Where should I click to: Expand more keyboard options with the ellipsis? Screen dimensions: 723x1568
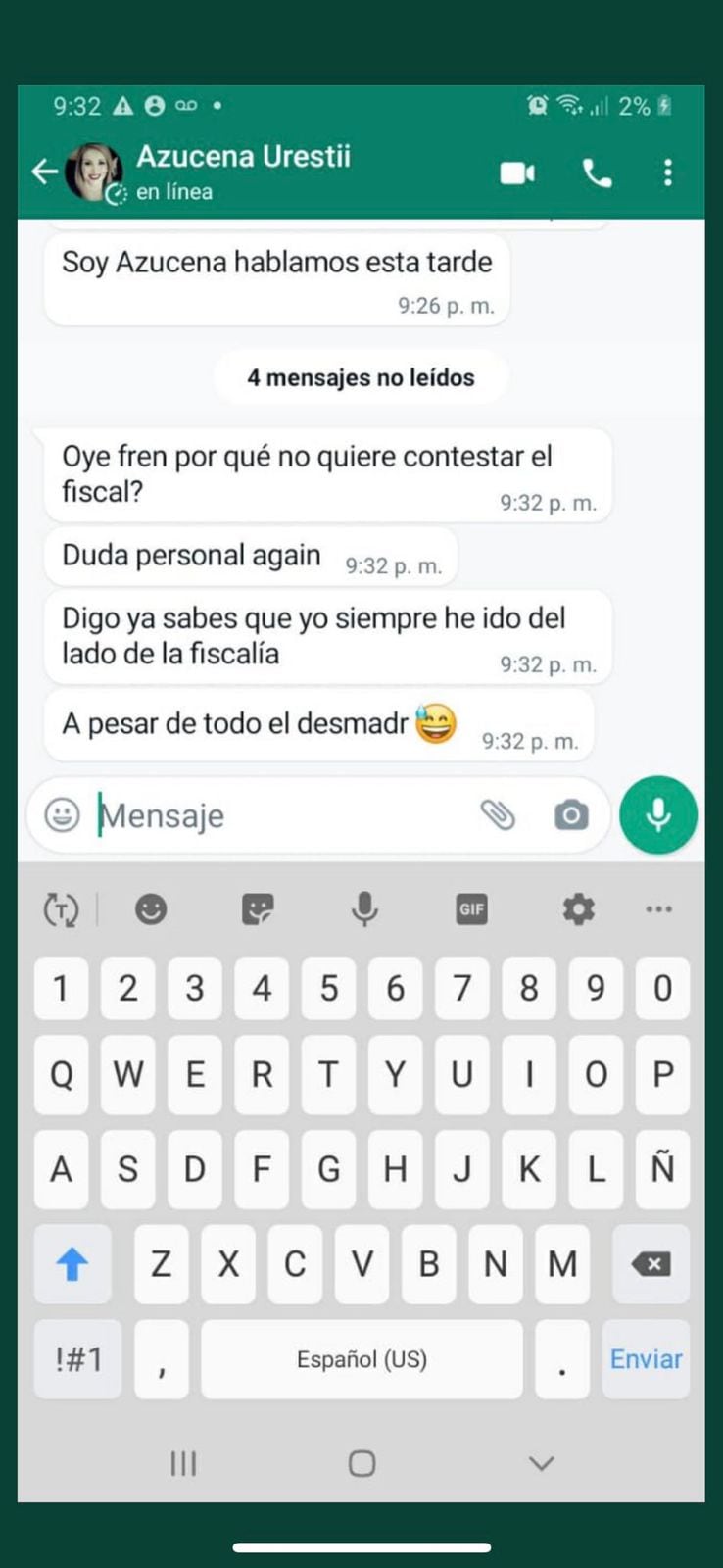pyautogui.click(x=658, y=909)
